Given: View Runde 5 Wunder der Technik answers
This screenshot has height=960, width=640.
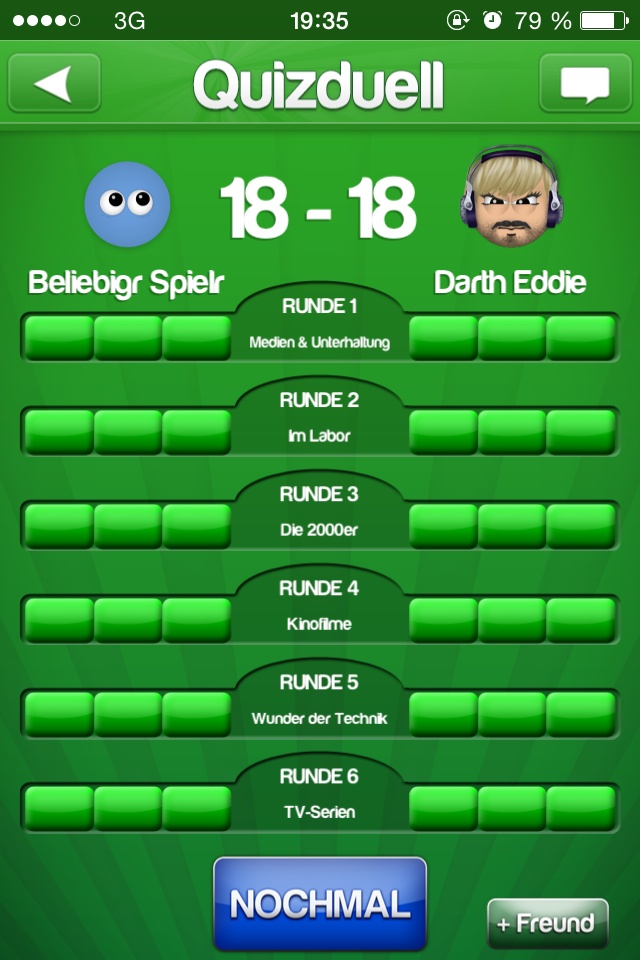Looking at the screenshot, I should (320, 701).
